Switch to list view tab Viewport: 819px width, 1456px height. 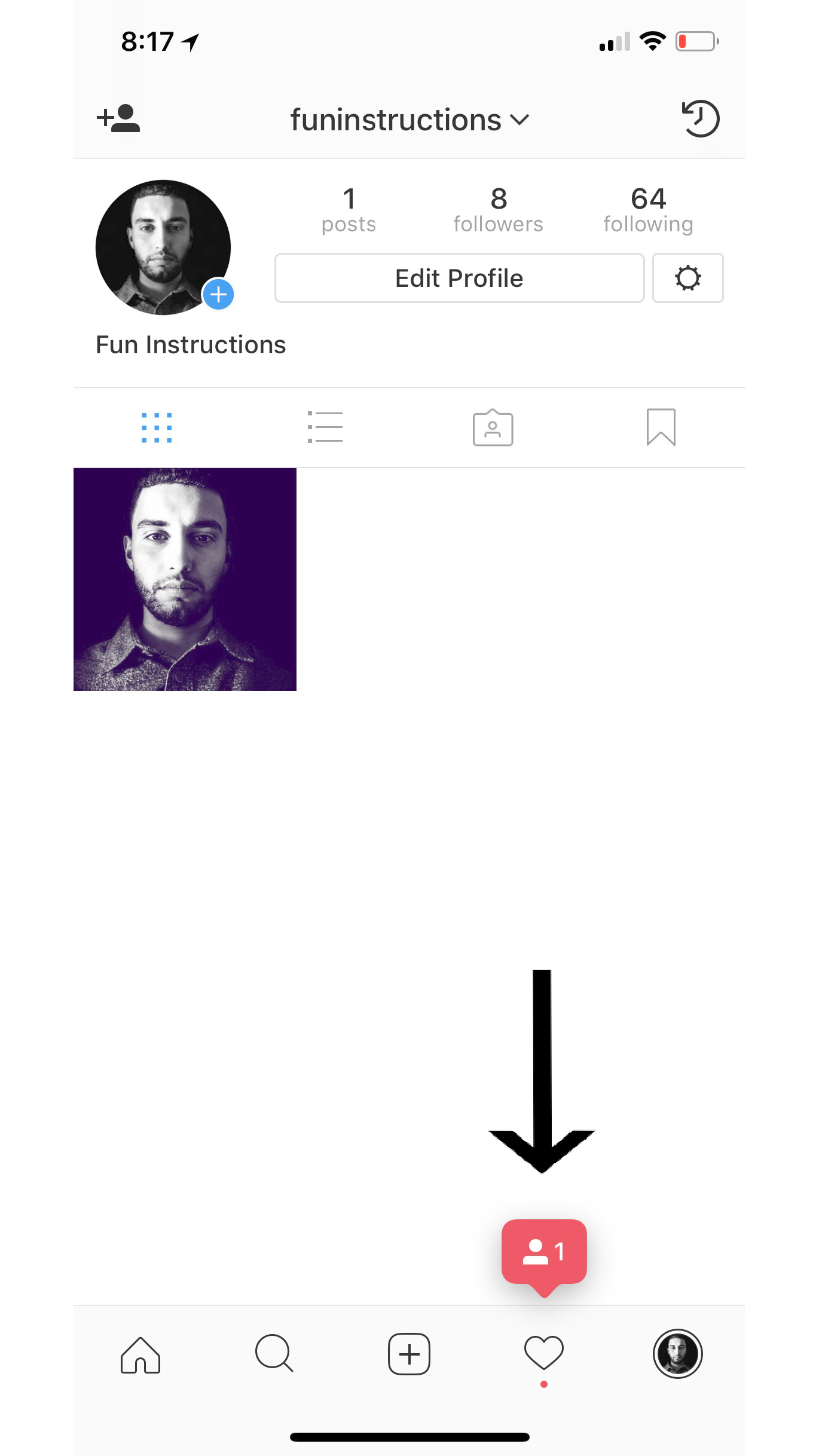(325, 427)
